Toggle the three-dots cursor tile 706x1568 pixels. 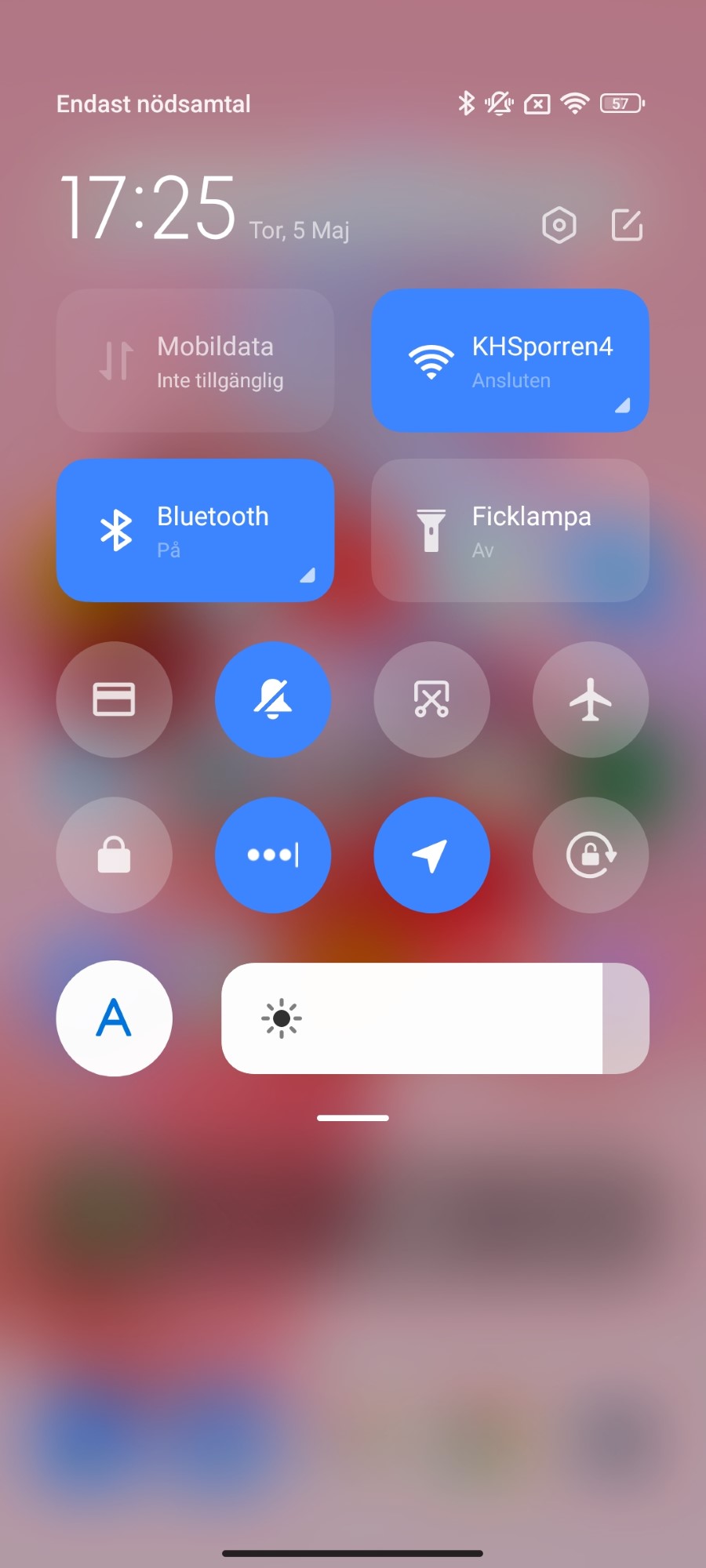pyautogui.click(x=273, y=855)
